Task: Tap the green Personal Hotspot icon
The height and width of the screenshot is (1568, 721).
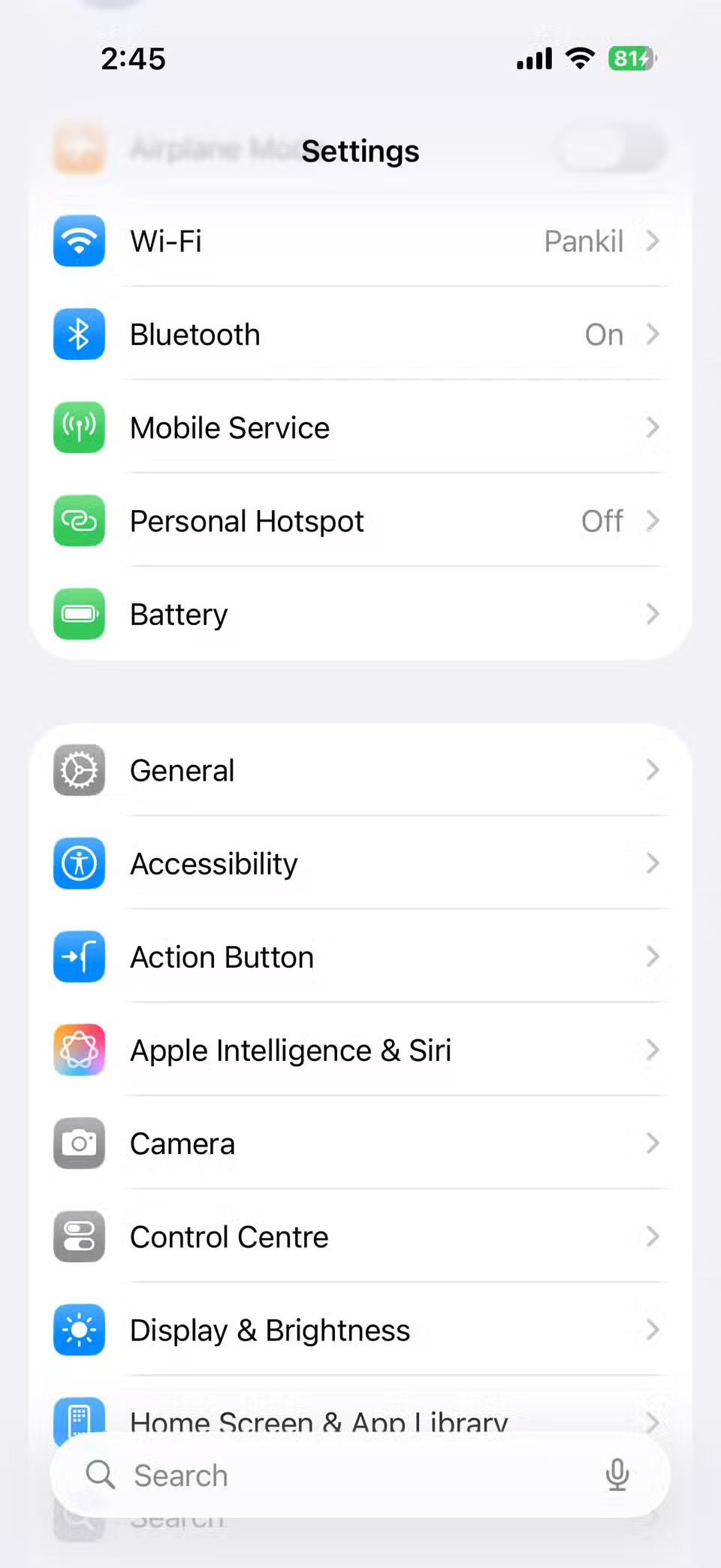Action: click(x=79, y=521)
